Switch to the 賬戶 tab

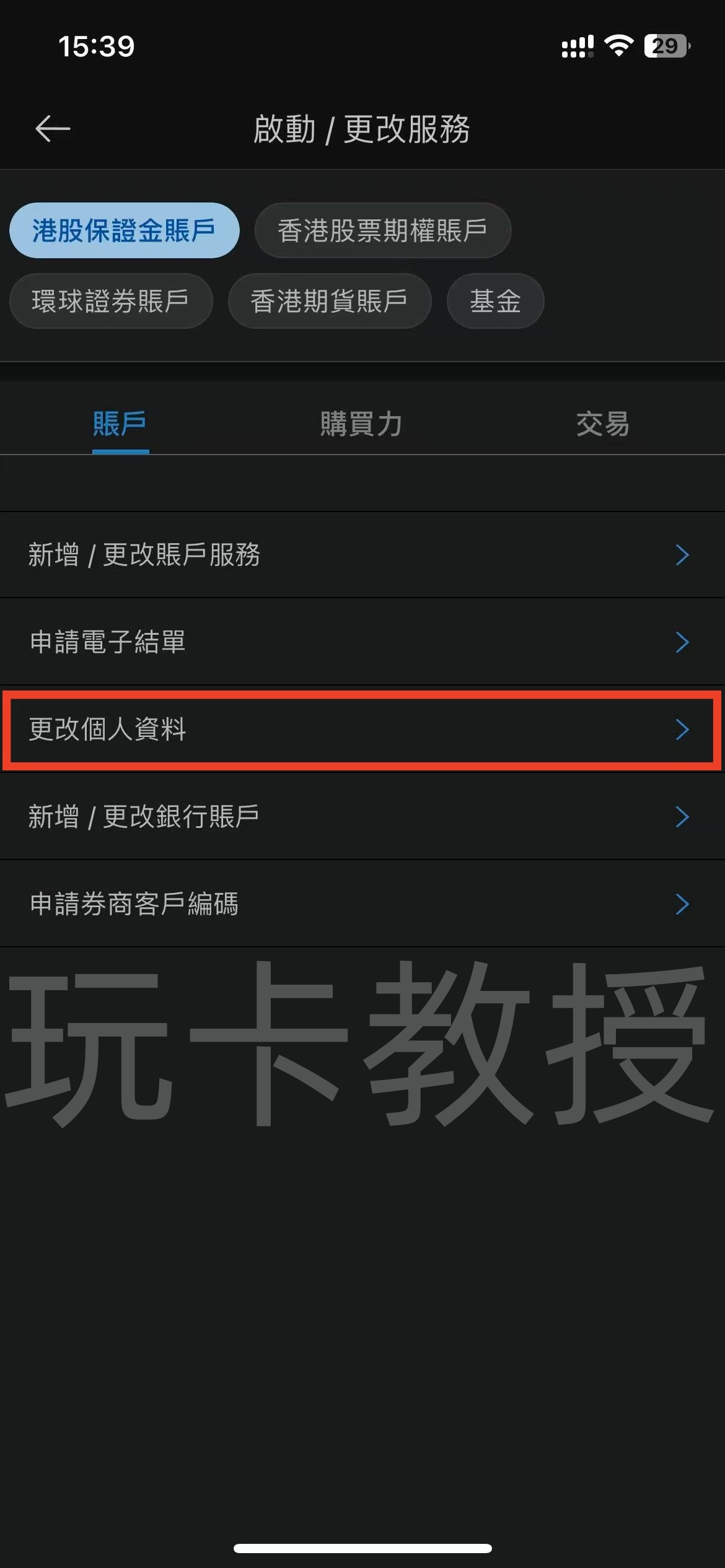(120, 424)
